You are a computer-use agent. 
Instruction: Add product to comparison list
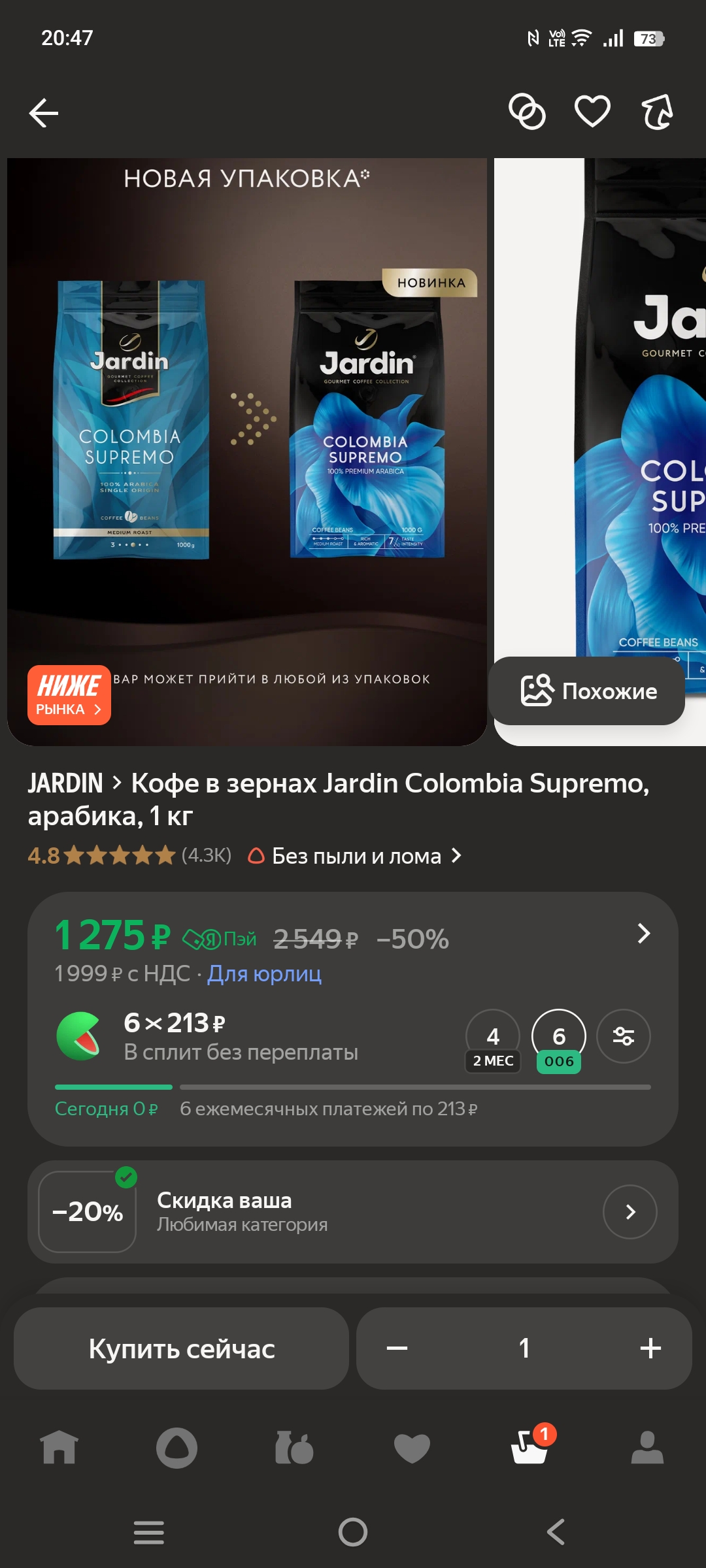[527, 112]
